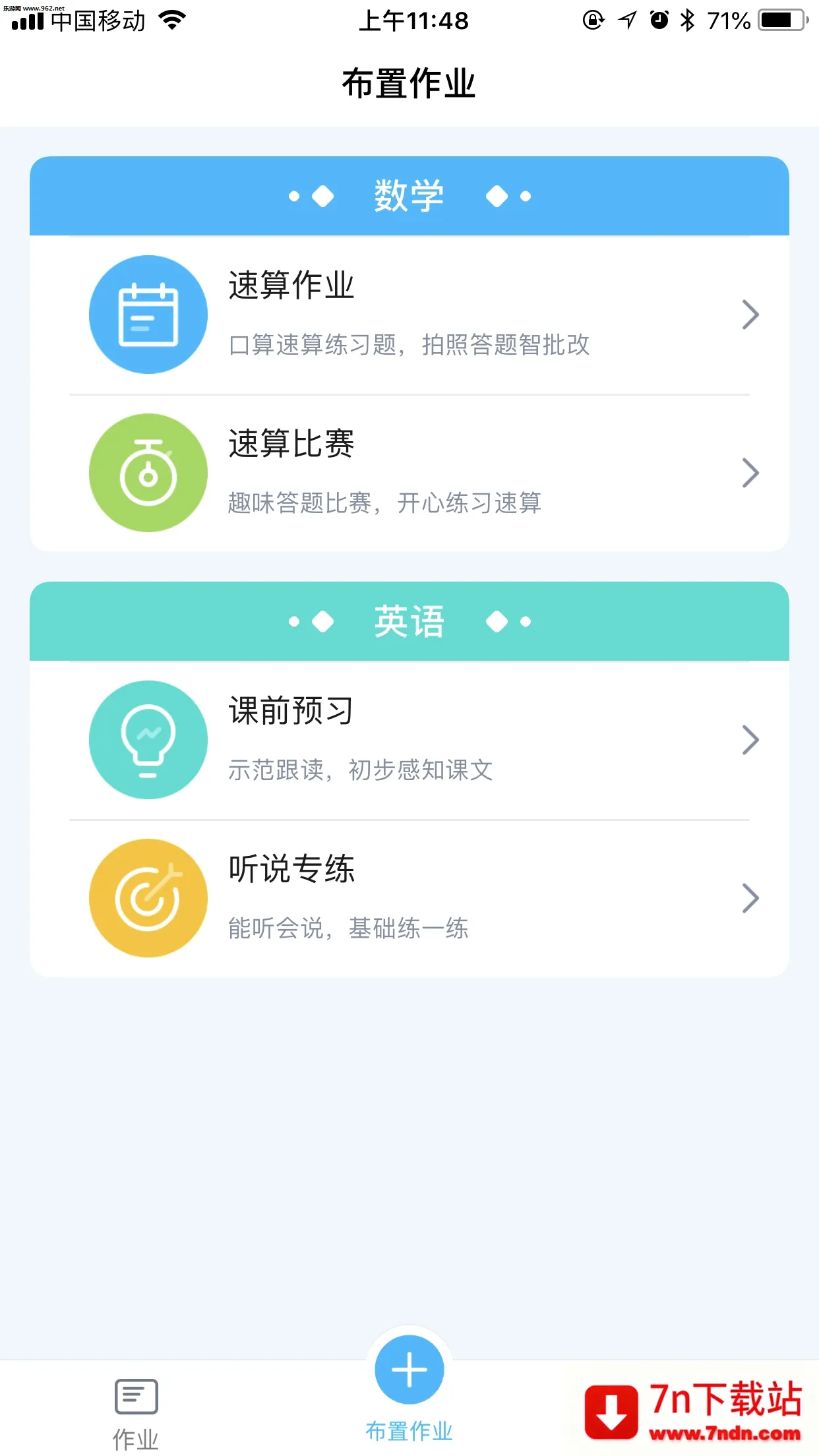Select the 速算作业 calendar icon

coord(148,315)
